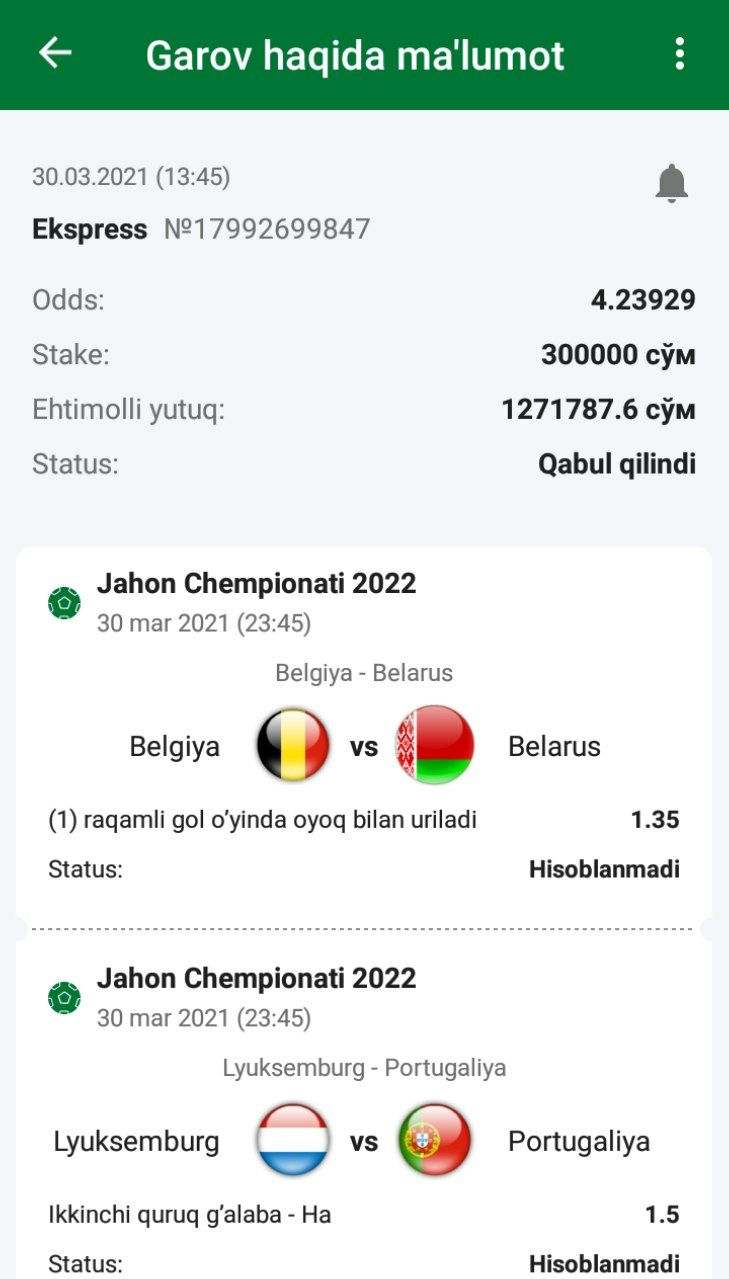Open the Lyuksemburg vs Portugaliya match card
This screenshot has height=1279, width=729.
(364, 1140)
